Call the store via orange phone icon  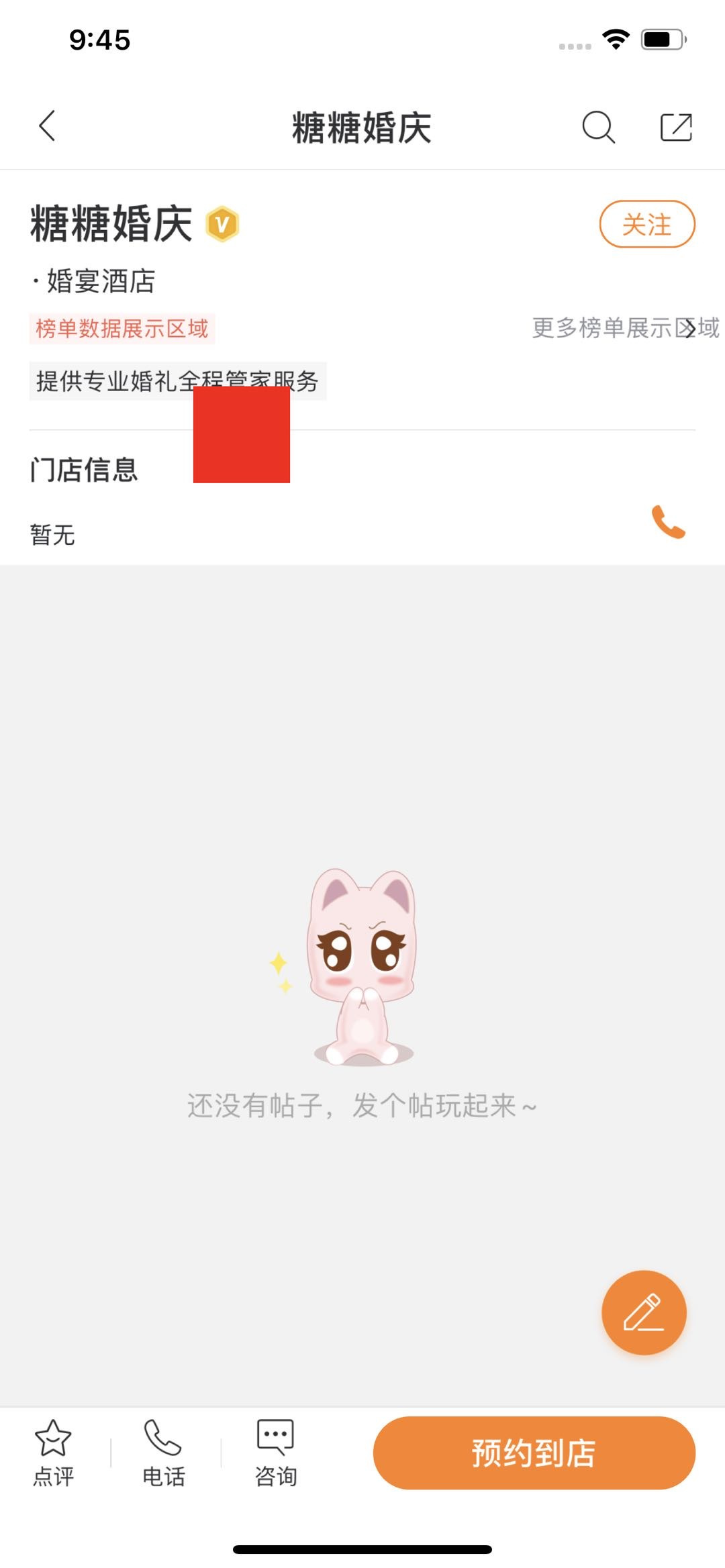pyautogui.click(x=668, y=522)
